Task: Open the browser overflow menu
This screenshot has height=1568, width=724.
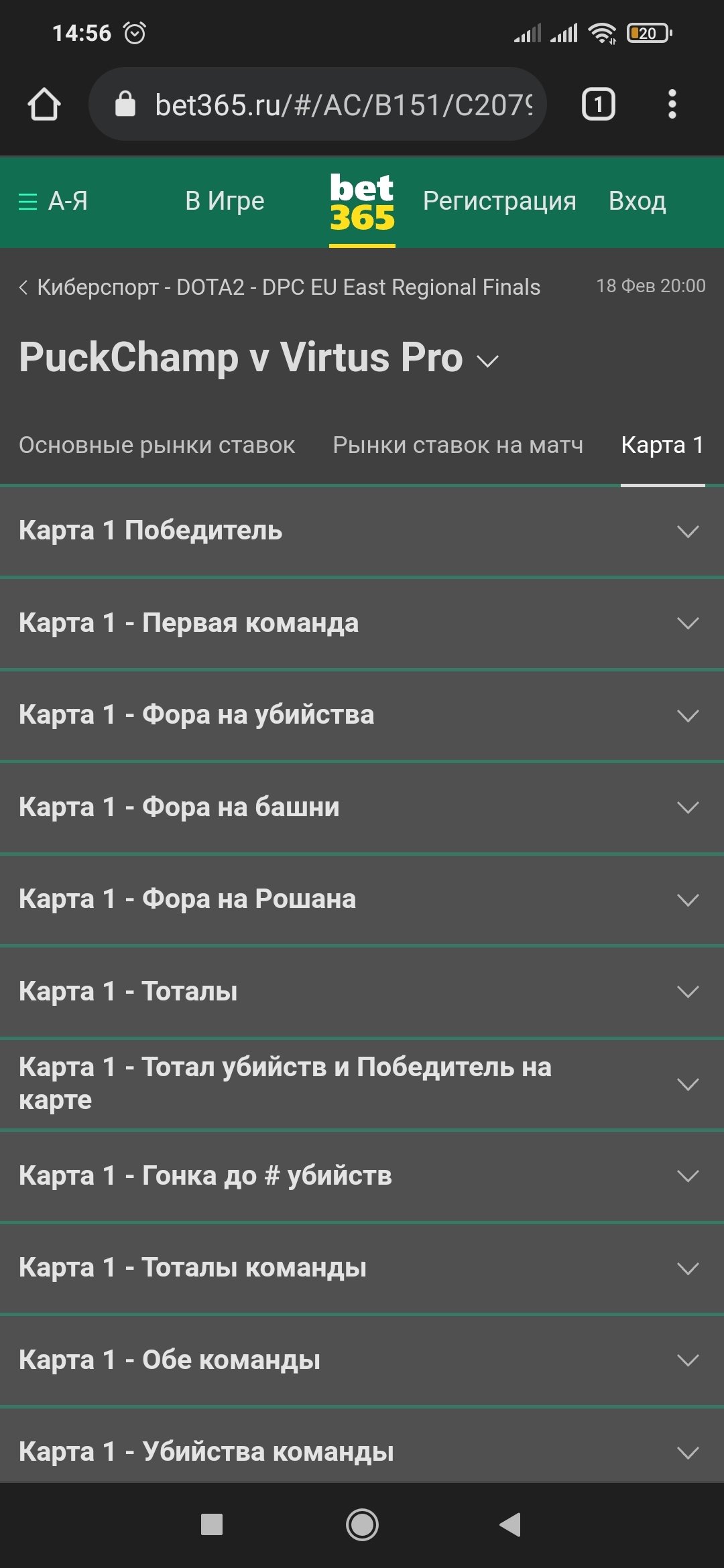Action: pos(672,105)
